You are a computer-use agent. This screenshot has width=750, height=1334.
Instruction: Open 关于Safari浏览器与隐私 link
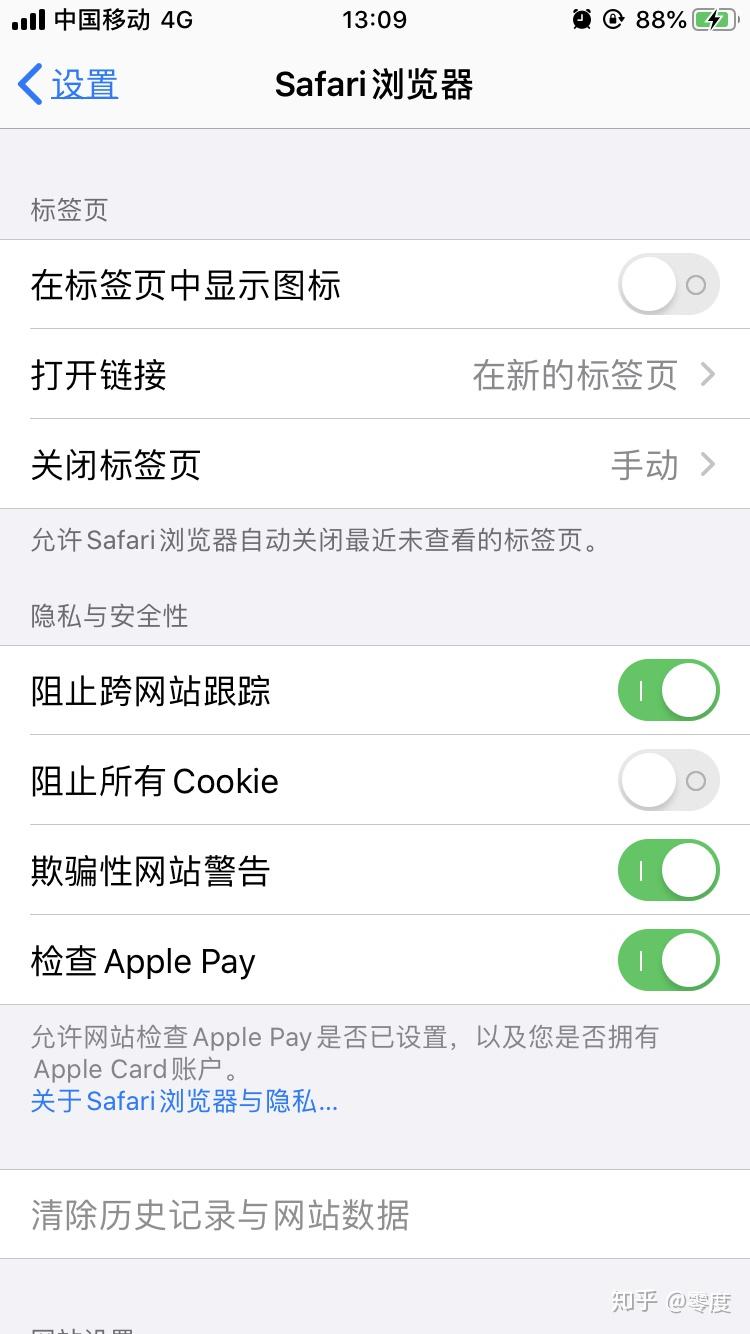point(184,1101)
